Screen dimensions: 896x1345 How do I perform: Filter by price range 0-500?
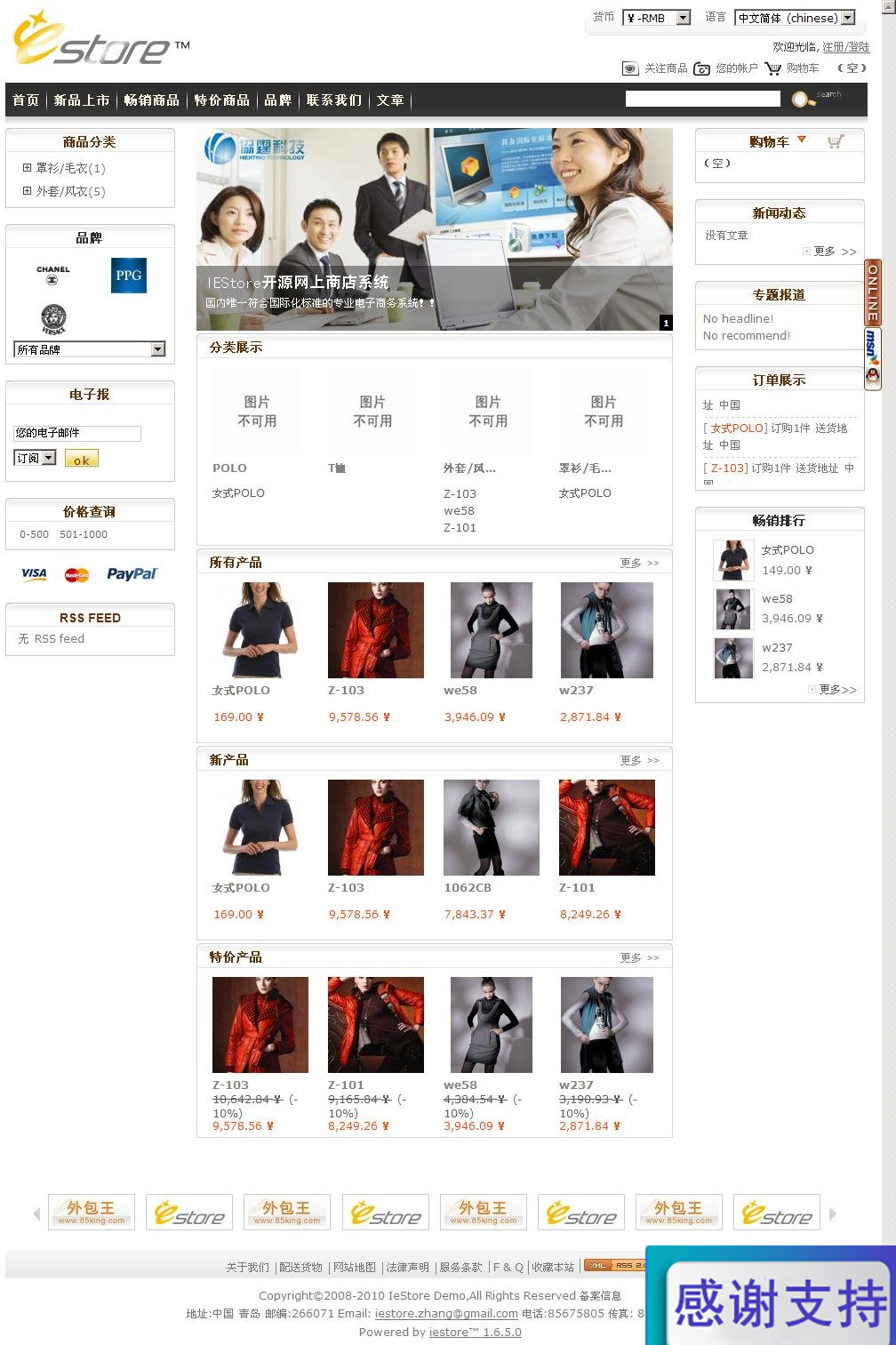coord(34,534)
